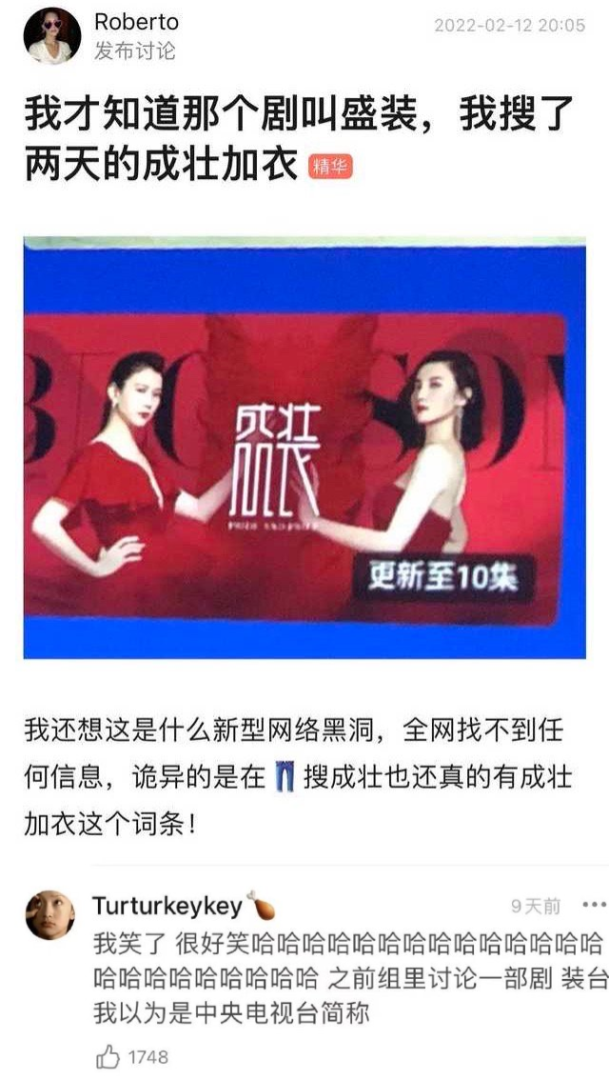Viewport: 609px width, 1080px height.
Task: View Turturkeykey's profile avatar
Action: 50,914
